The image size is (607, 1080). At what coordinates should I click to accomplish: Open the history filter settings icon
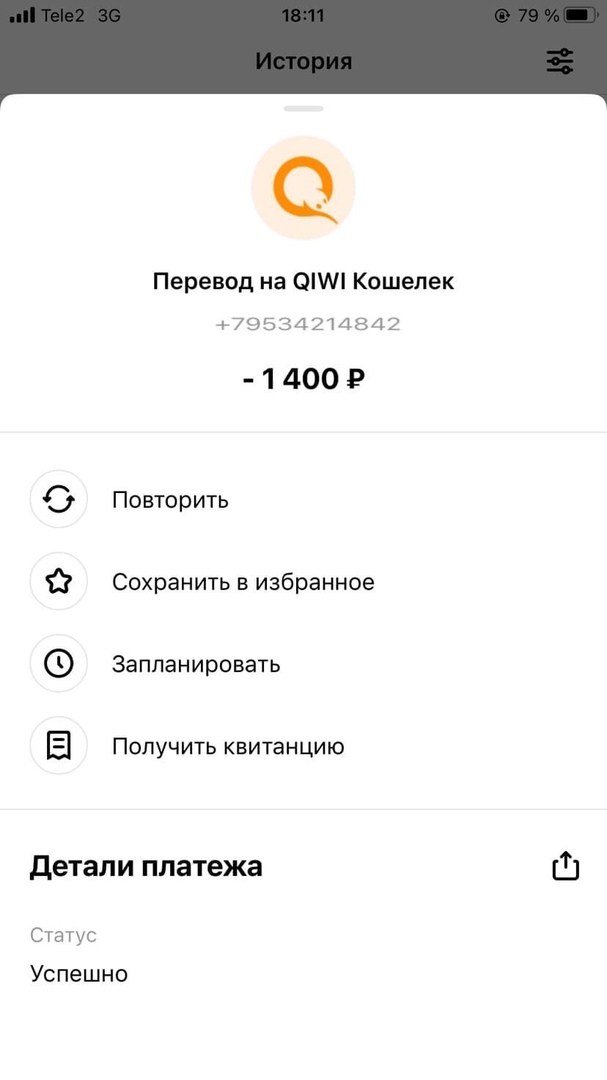tap(560, 61)
